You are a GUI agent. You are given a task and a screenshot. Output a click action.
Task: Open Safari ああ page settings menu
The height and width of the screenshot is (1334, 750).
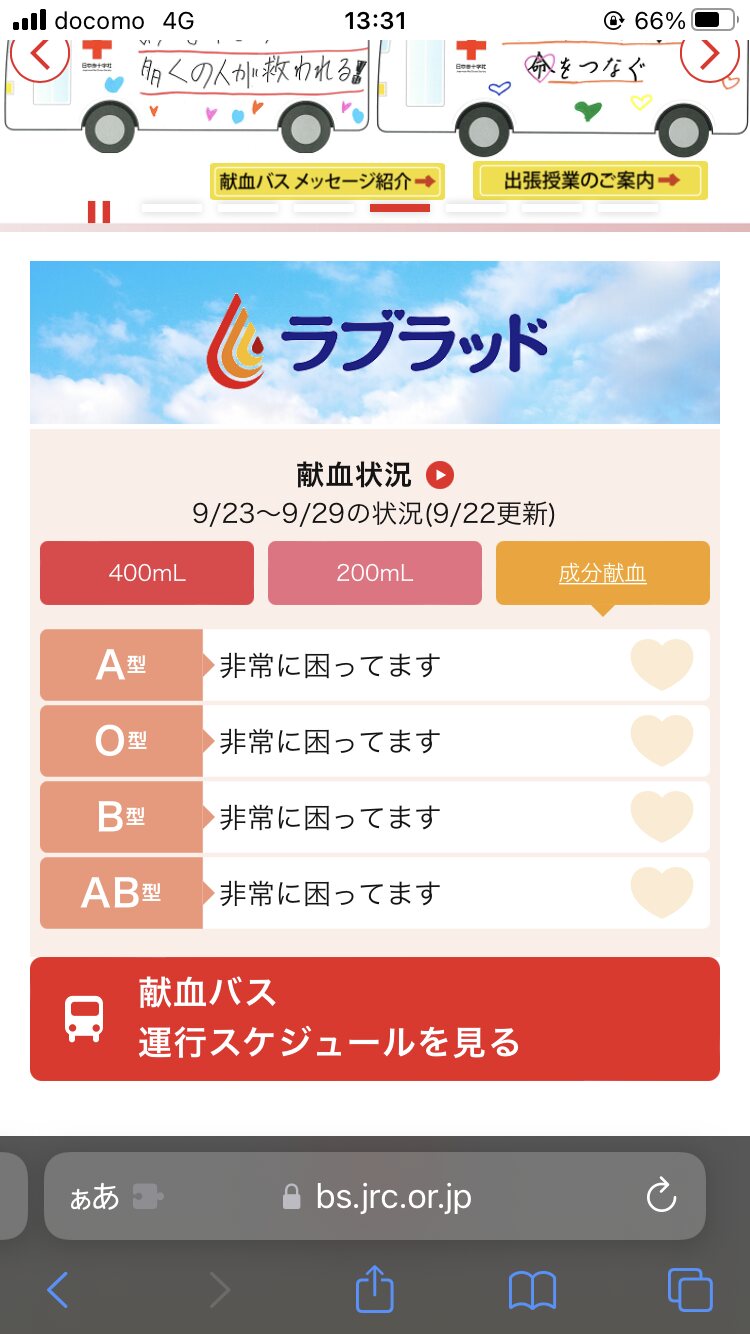pyautogui.click(x=95, y=1196)
